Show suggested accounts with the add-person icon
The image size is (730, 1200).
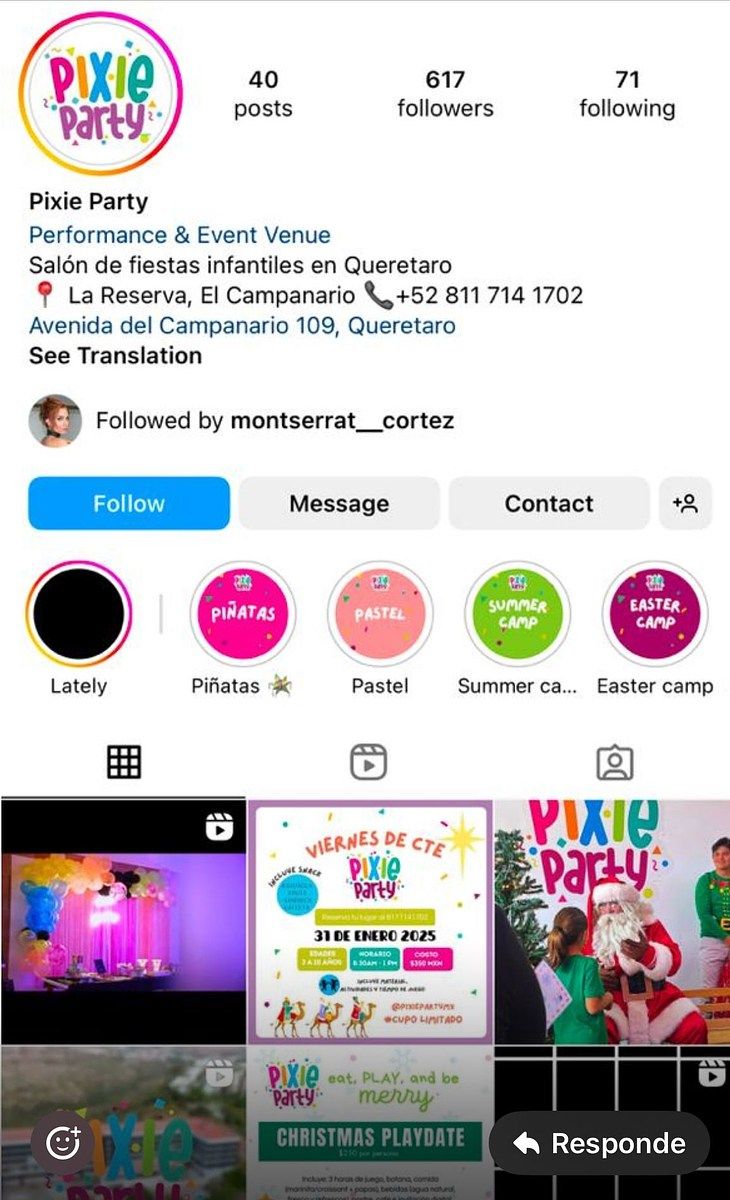point(685,503)
